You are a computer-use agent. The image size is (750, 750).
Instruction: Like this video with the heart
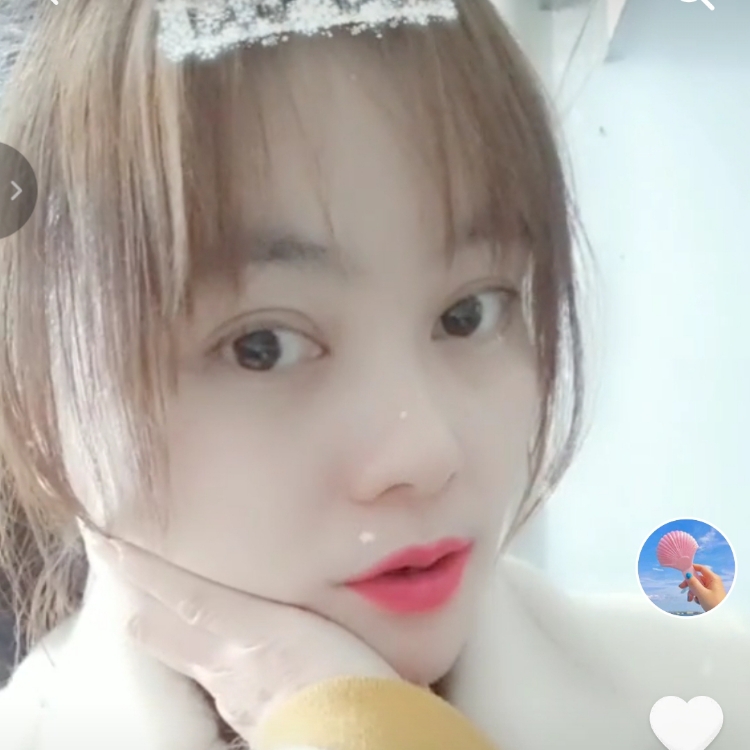[x=686, y=723]
